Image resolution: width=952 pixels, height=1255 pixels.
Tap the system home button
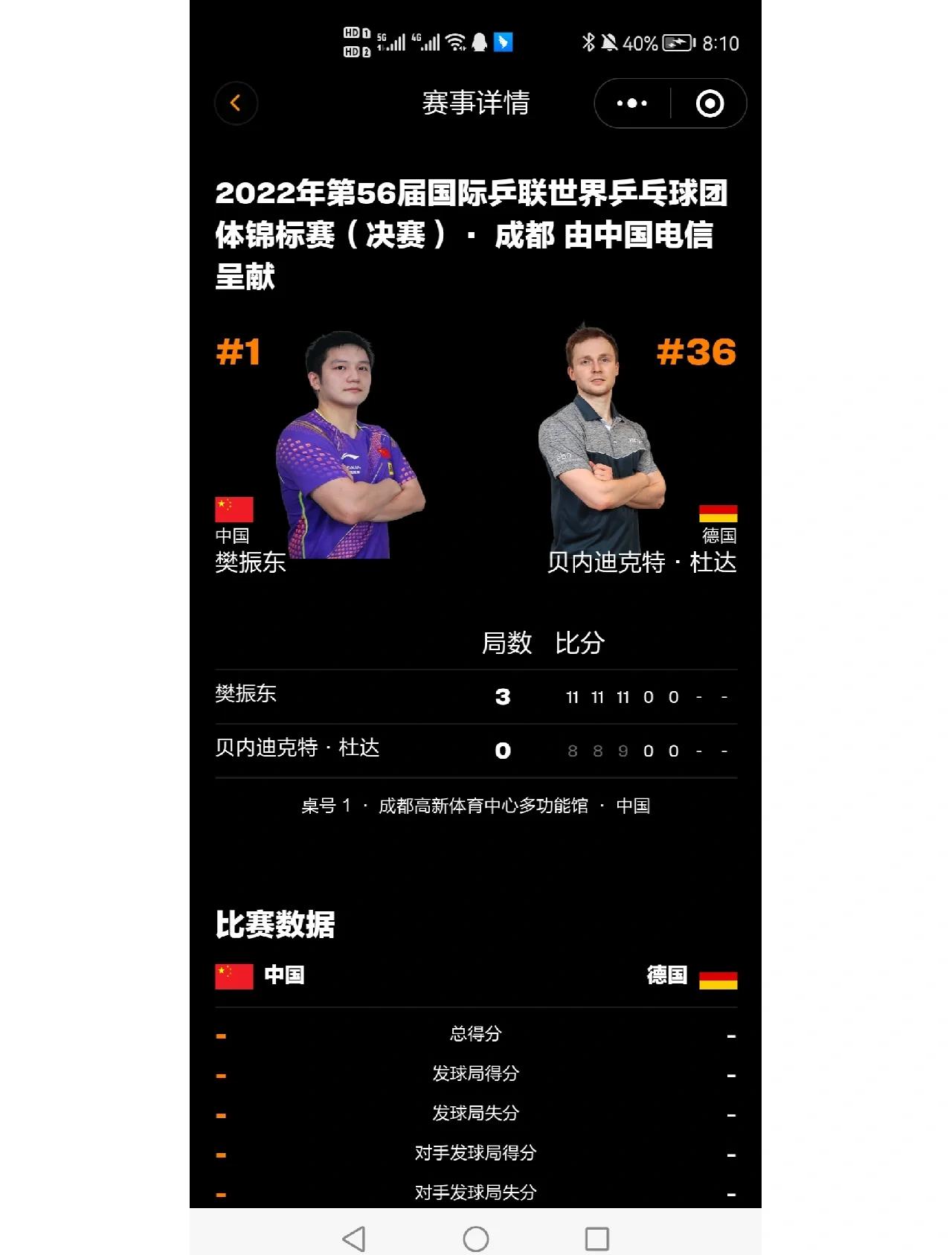pos(476,1239)
